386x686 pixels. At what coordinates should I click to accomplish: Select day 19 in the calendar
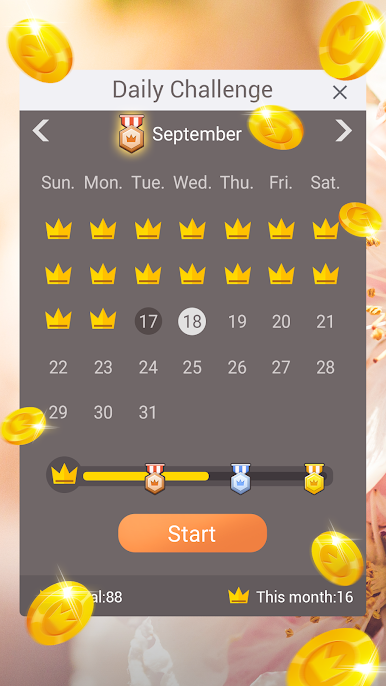pos(237,322)
